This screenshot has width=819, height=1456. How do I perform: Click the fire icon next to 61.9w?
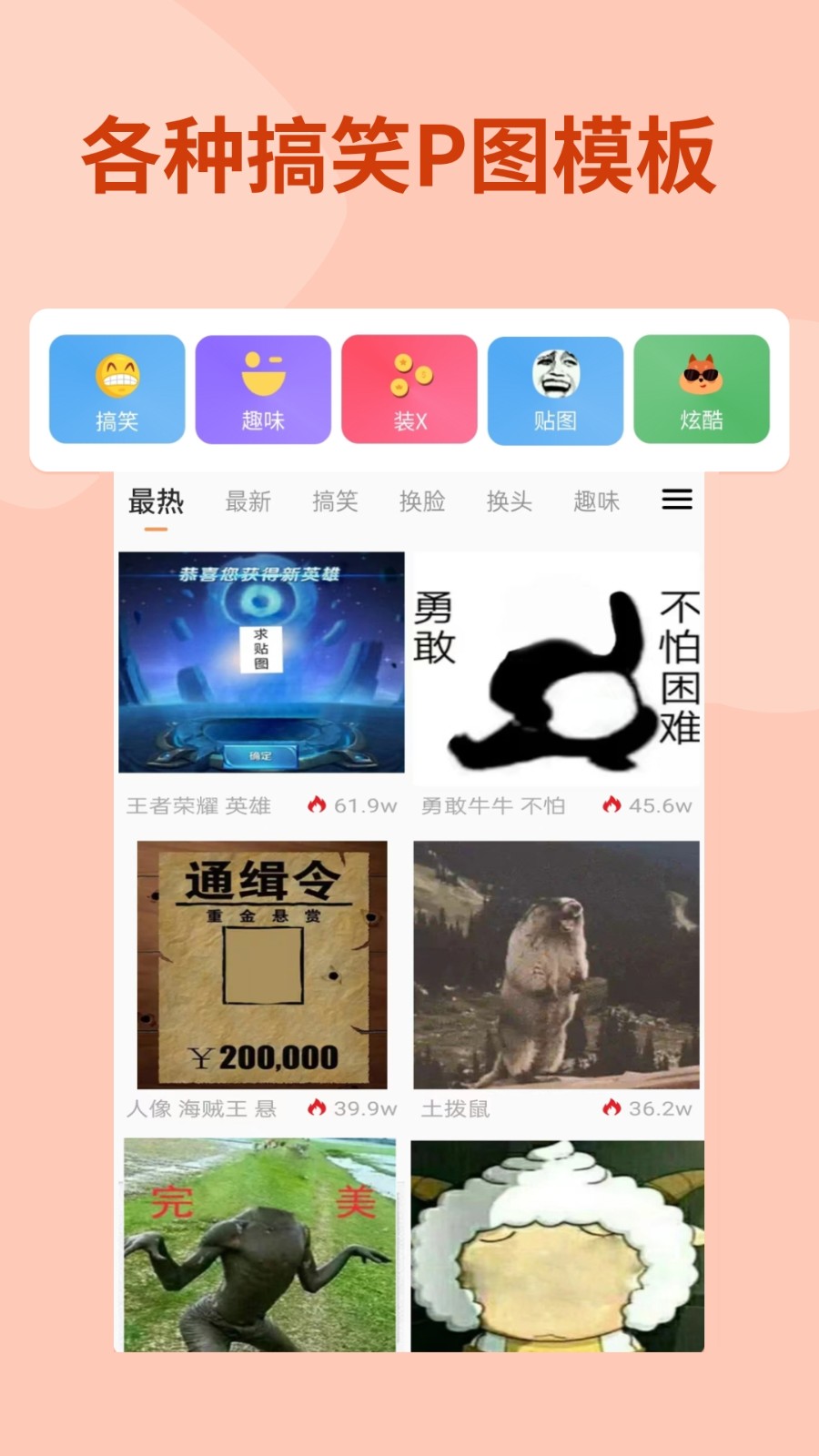(x=318, y=804)
